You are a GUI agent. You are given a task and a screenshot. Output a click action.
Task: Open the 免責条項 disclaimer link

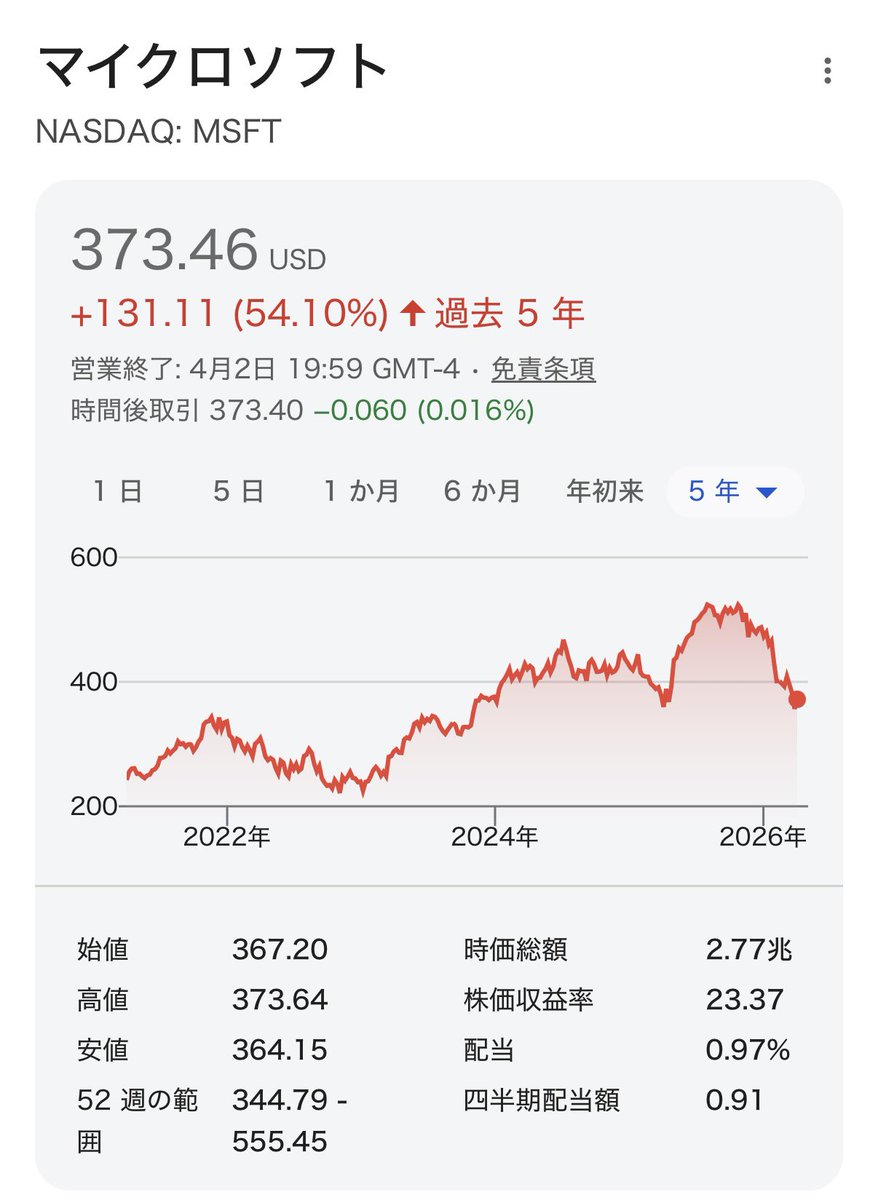(543, 370)
